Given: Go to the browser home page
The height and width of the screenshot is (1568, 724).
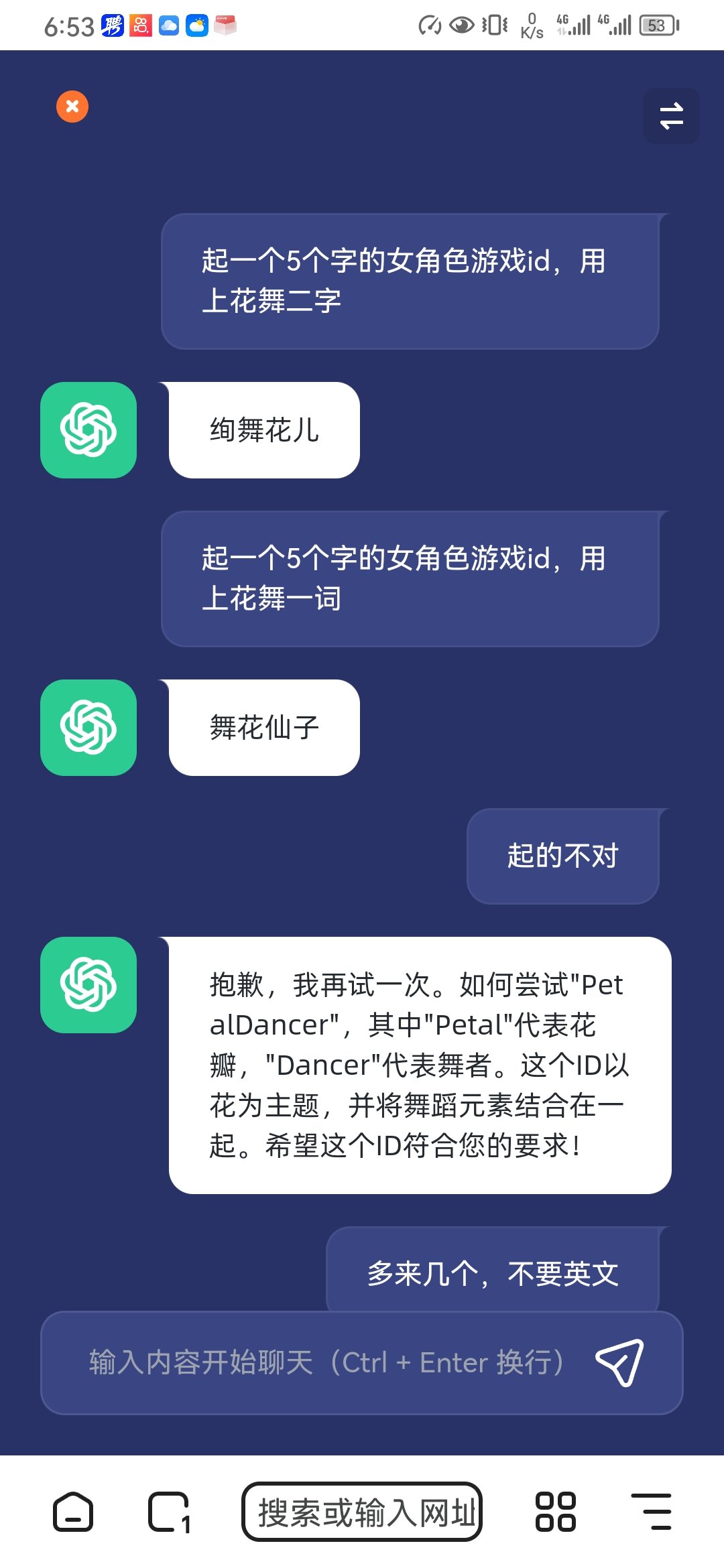Looking at the screenshot, I should [x=73, y=1511].
